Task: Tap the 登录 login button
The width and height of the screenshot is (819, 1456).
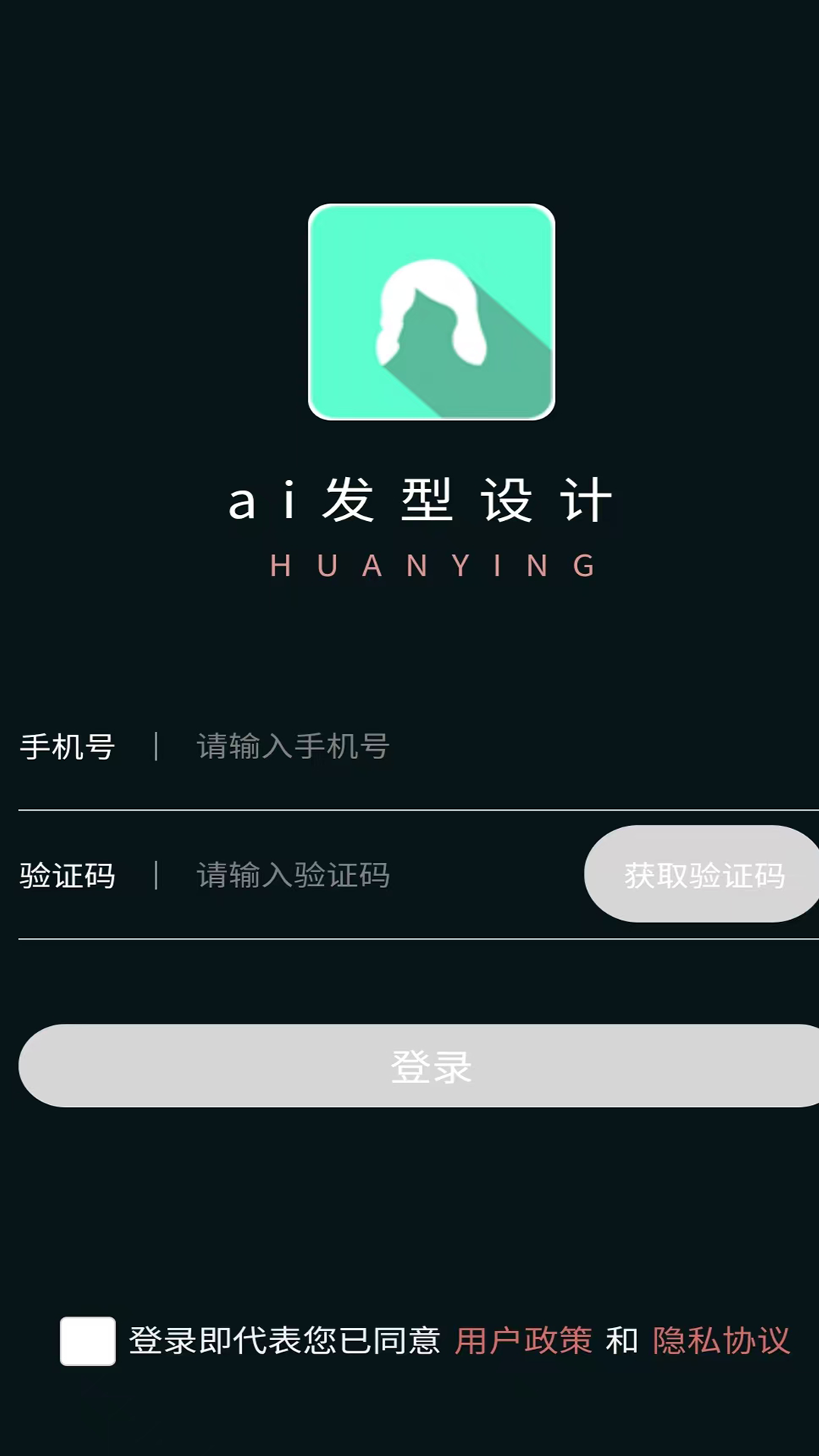Action: coord(409,1065)
